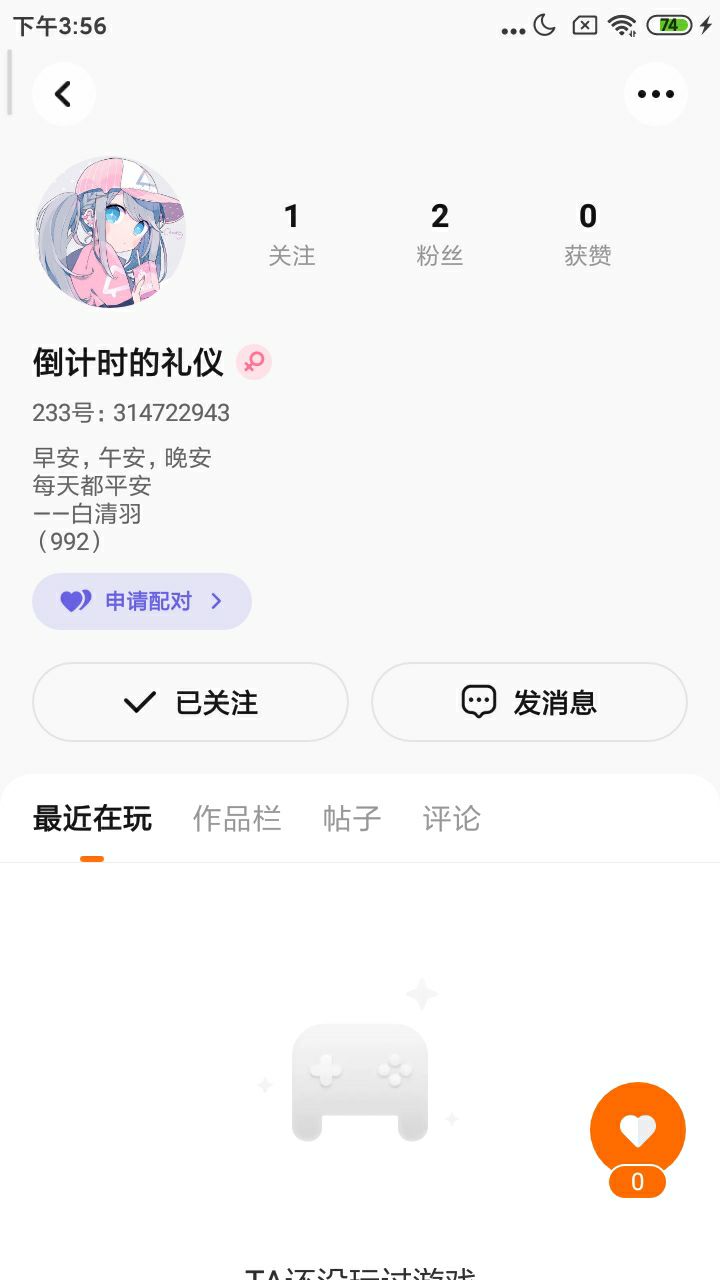Switch to the 作品栏 tab
Viewport: 720px width, 1280px height.
[237, 819]
